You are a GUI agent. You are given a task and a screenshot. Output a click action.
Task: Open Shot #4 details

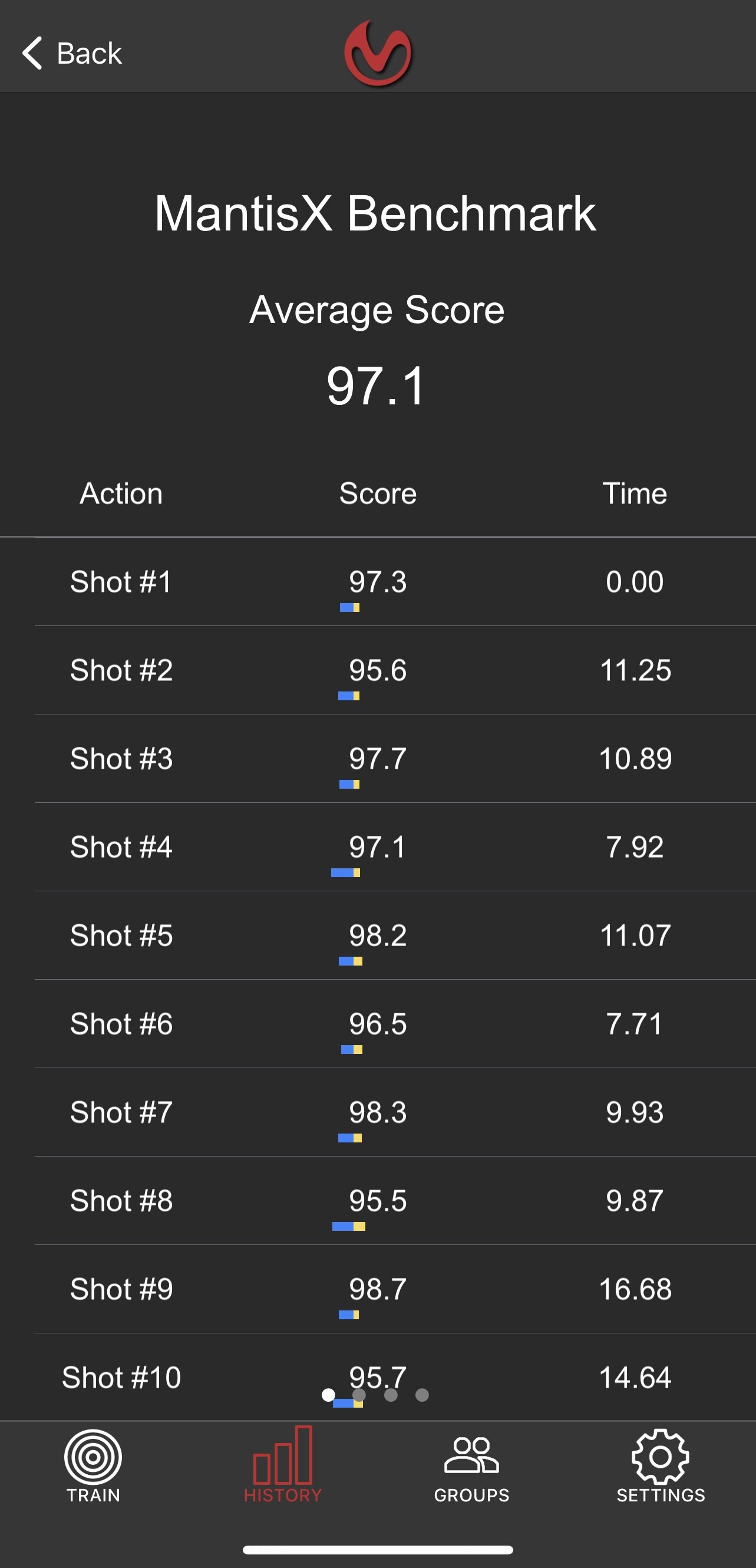[x=377, y=846]
